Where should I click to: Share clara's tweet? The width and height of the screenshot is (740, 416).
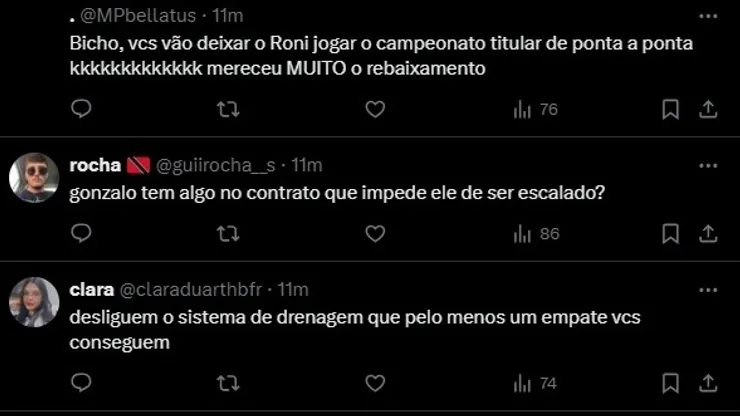[707, 382]
